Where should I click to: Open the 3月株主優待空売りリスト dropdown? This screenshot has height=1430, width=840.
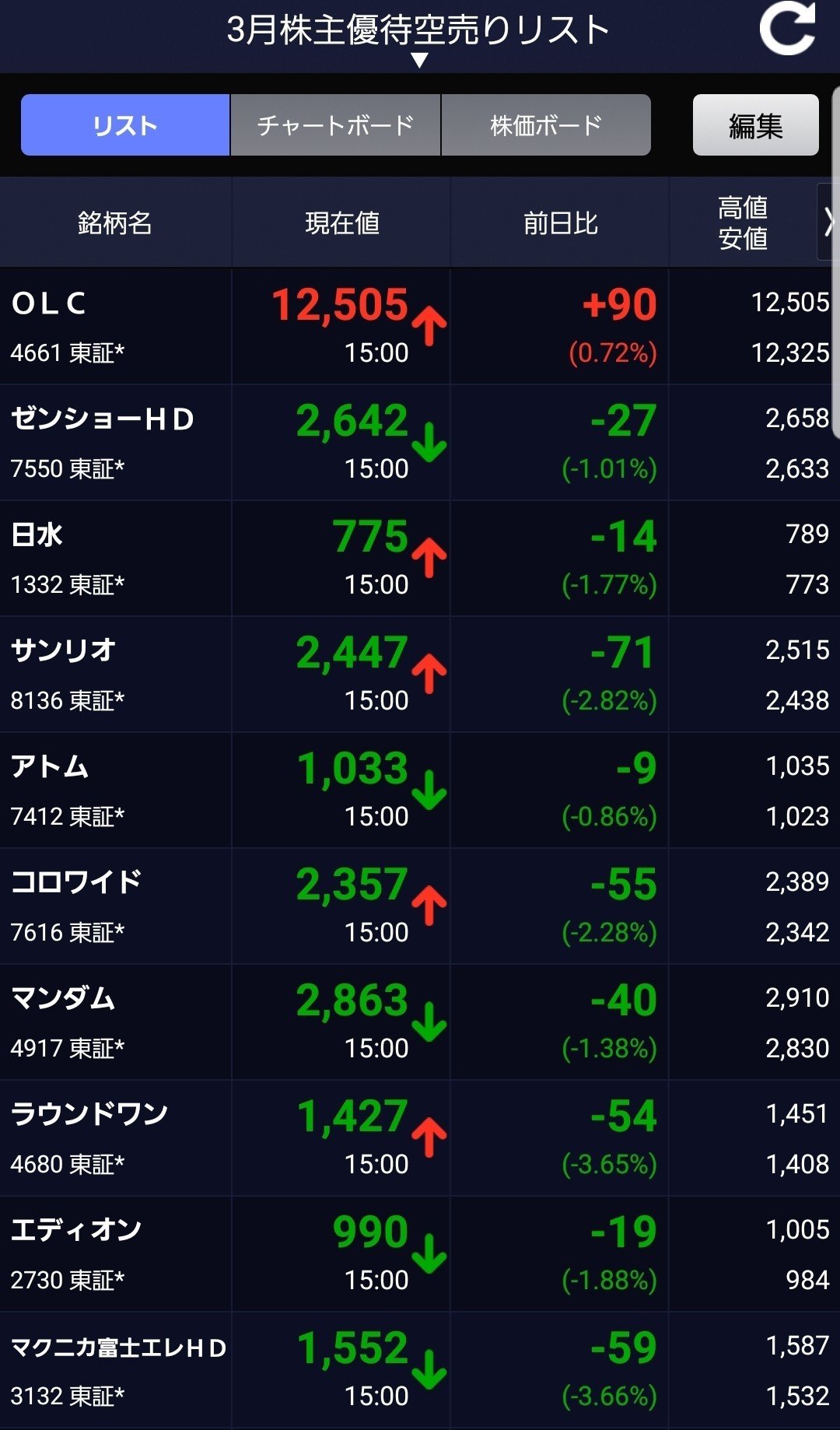tap(419, 37)
